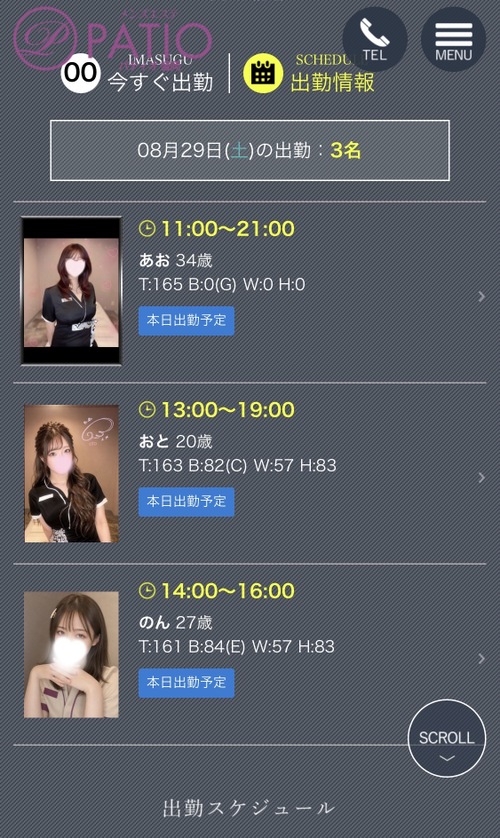Tap おと's profile photo
This screenshot has height=838, width=500.
click(x=72, y=474)
